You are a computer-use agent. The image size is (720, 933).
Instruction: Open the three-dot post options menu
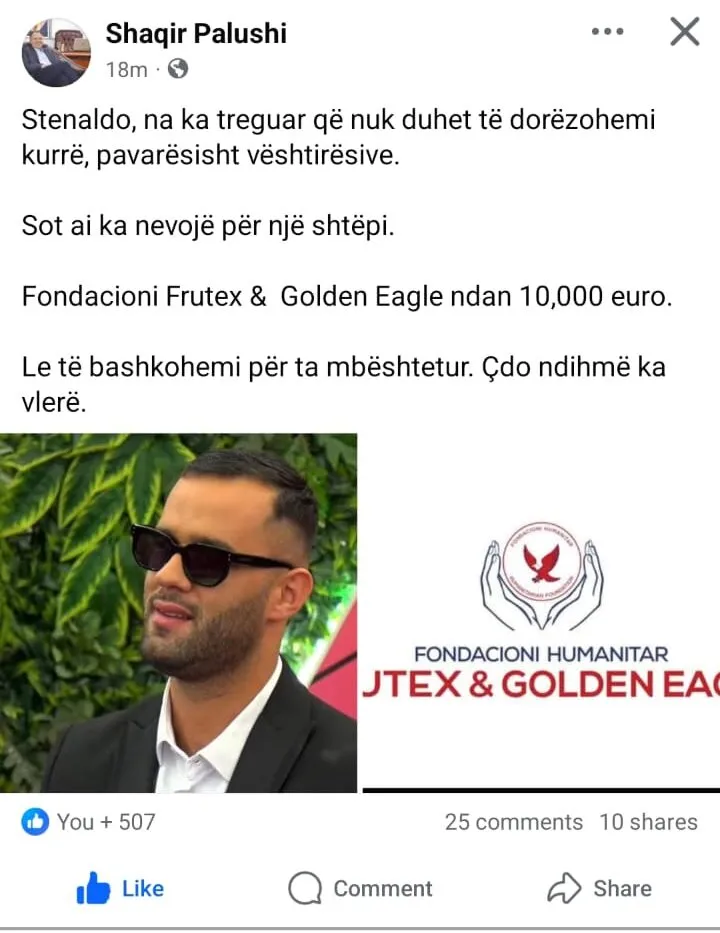[x=607, y=32]
